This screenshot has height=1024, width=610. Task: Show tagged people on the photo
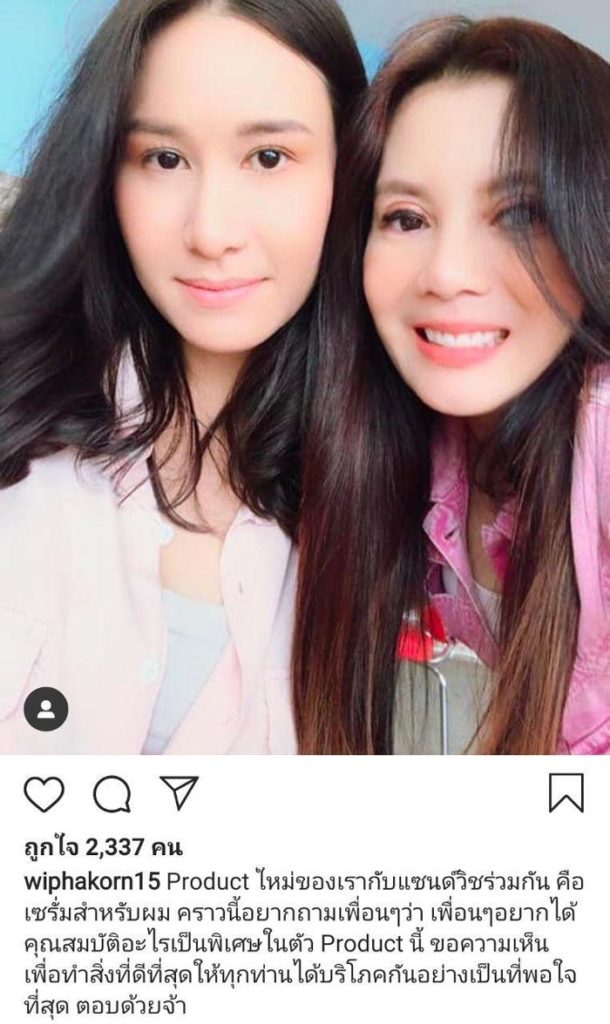46,710
